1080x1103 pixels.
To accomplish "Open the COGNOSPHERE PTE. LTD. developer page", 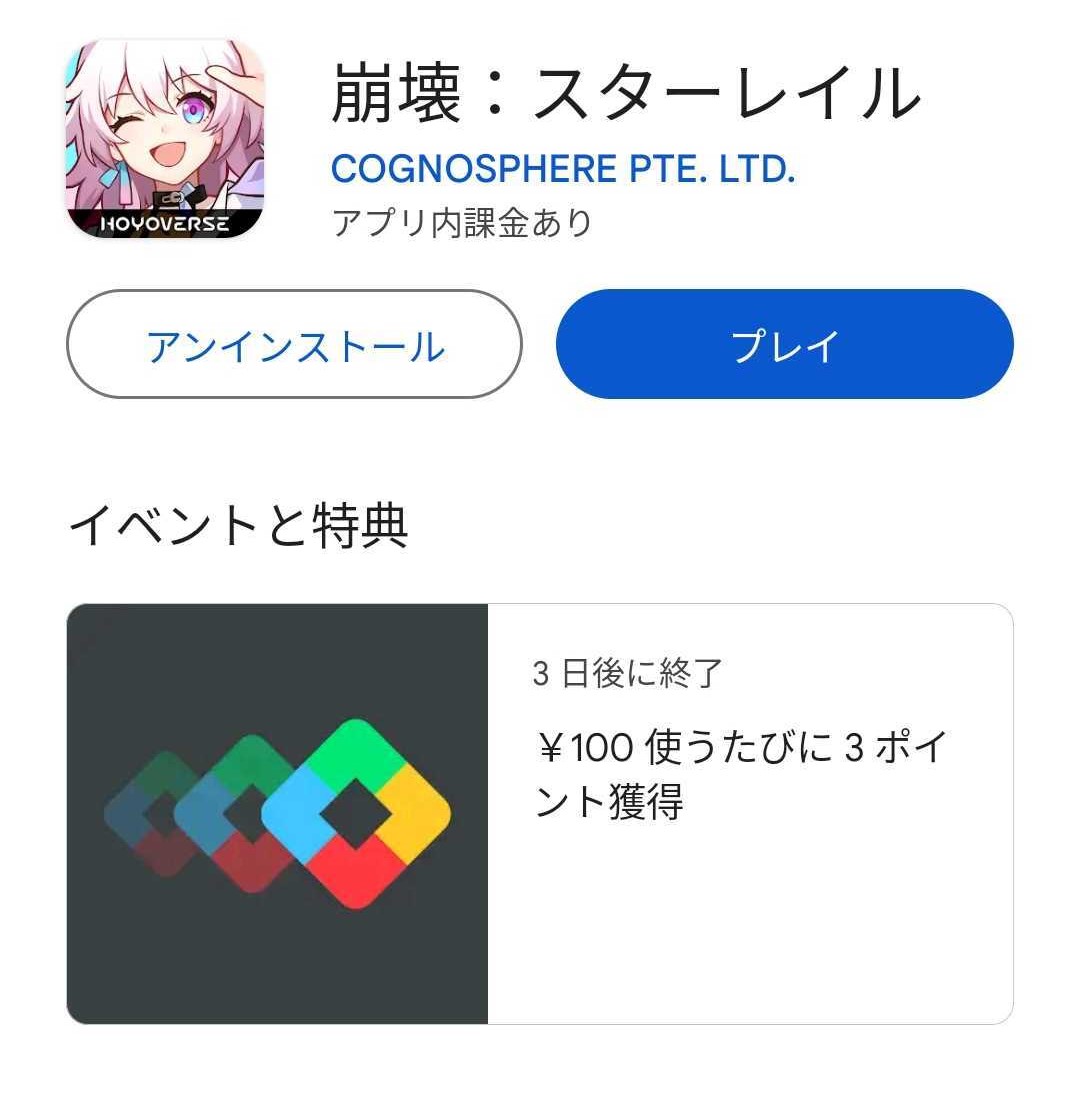I will 562,170.
